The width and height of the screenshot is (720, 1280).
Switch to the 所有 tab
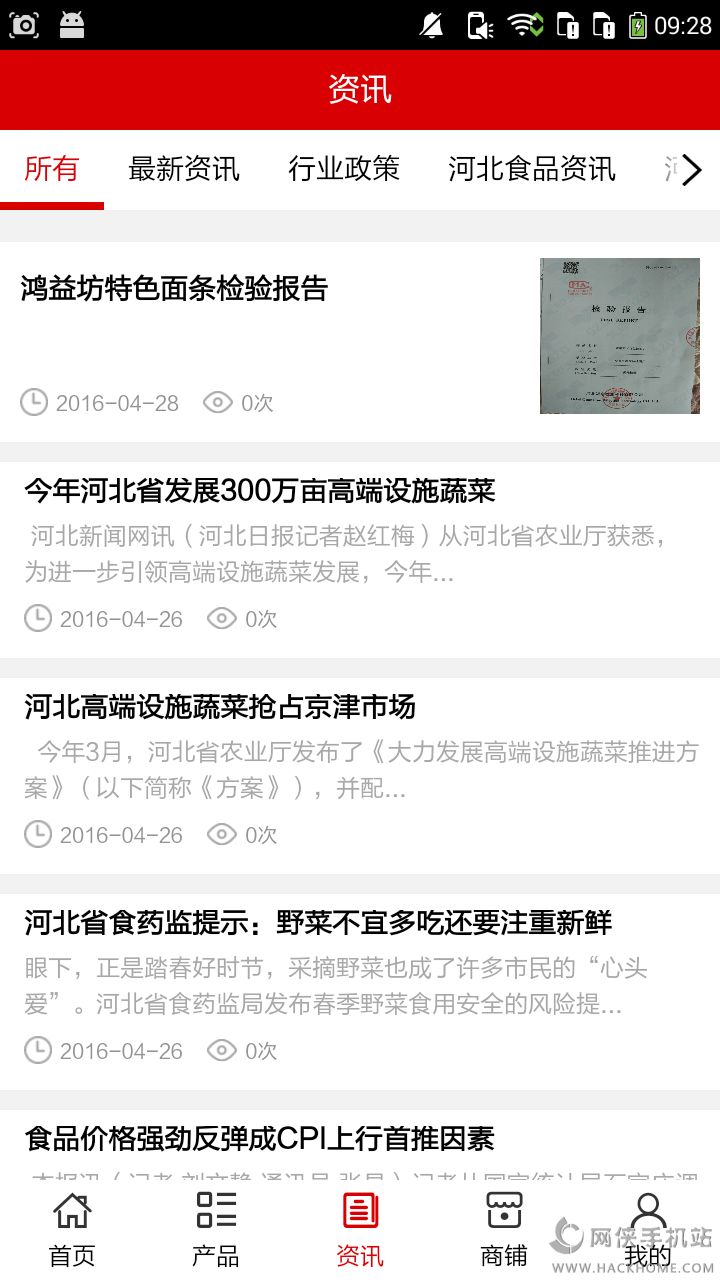click(52, 169)
